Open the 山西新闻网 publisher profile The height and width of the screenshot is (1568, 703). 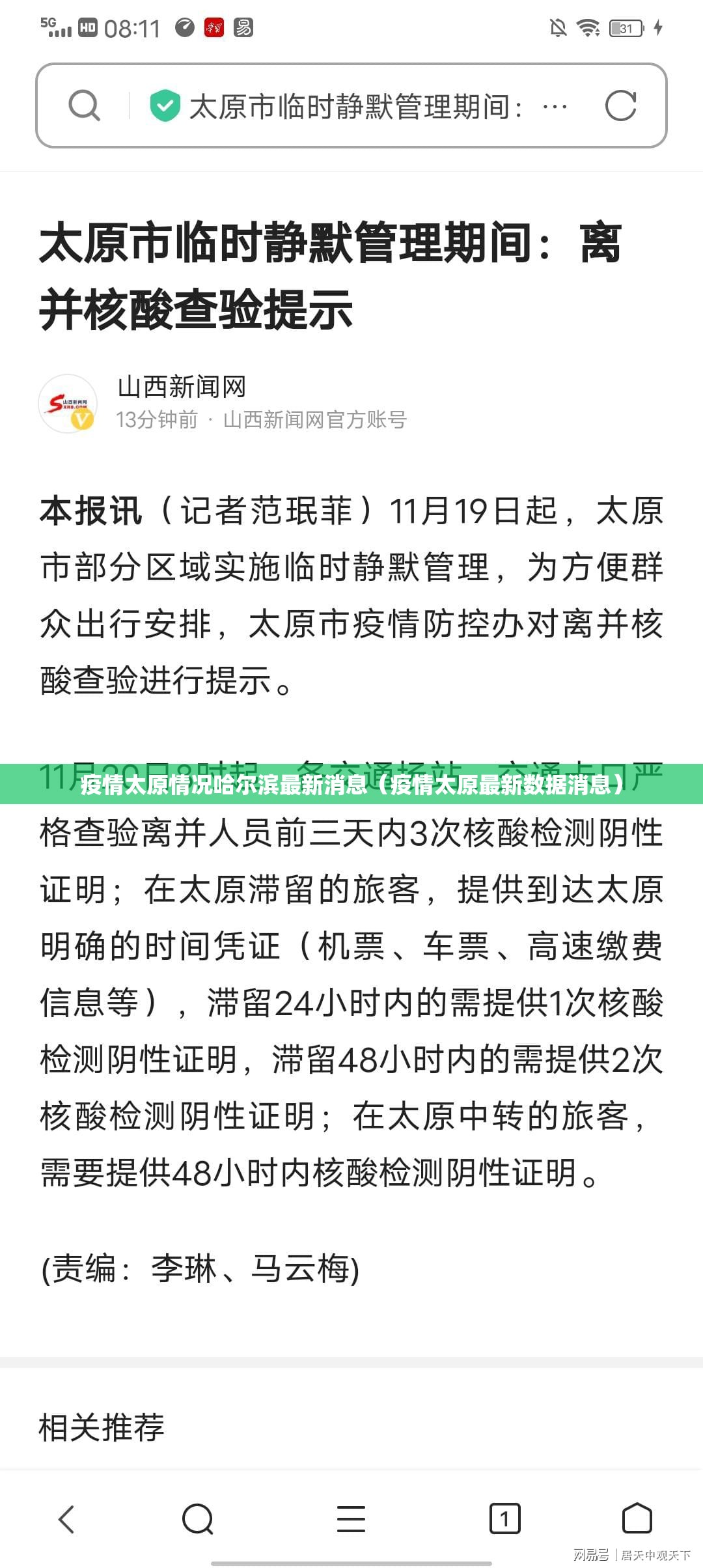point(181,387)
